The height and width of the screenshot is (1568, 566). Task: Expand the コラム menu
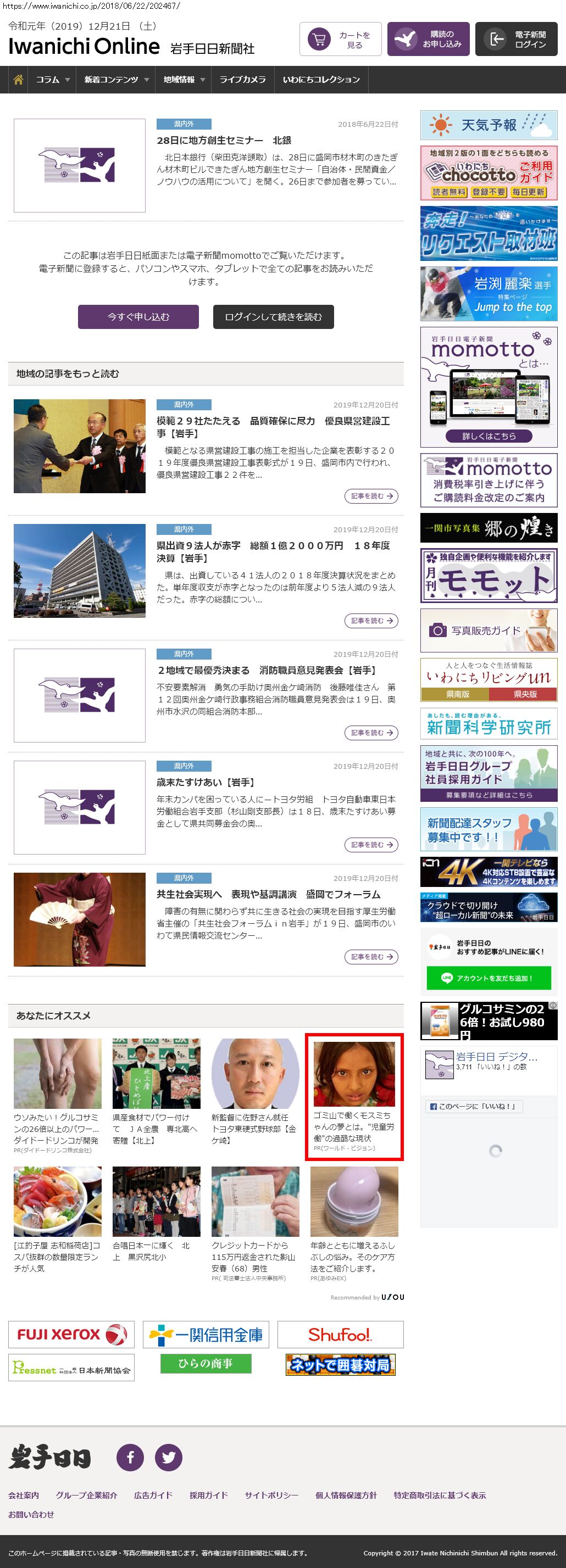[x=52, y=80]
